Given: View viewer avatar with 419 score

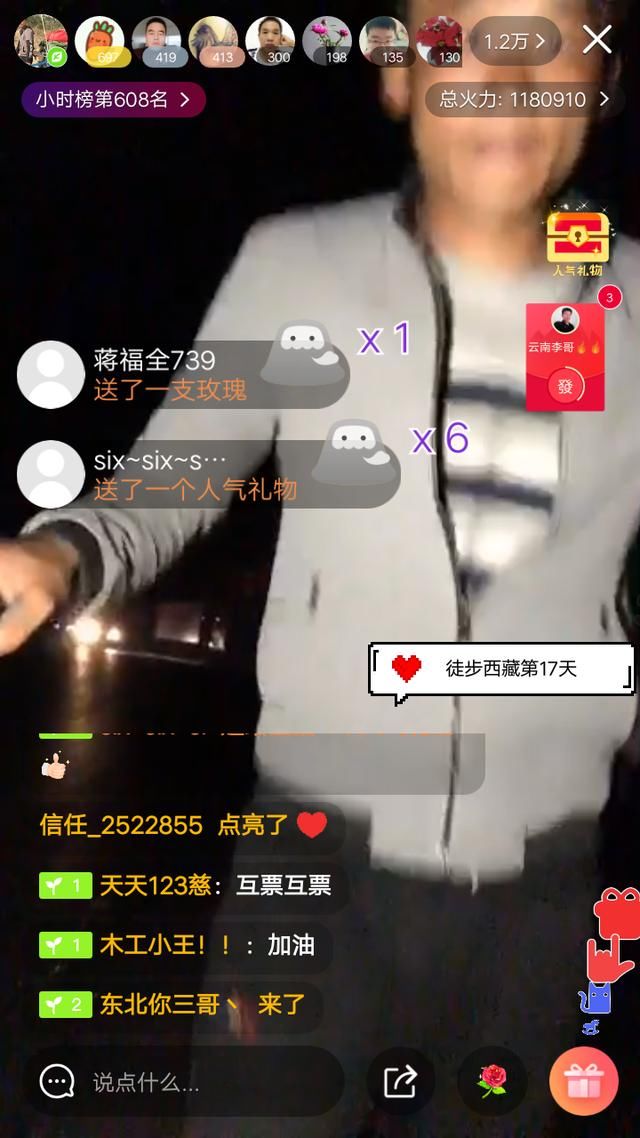Looking at the screenshot, I should click(156, 41).
